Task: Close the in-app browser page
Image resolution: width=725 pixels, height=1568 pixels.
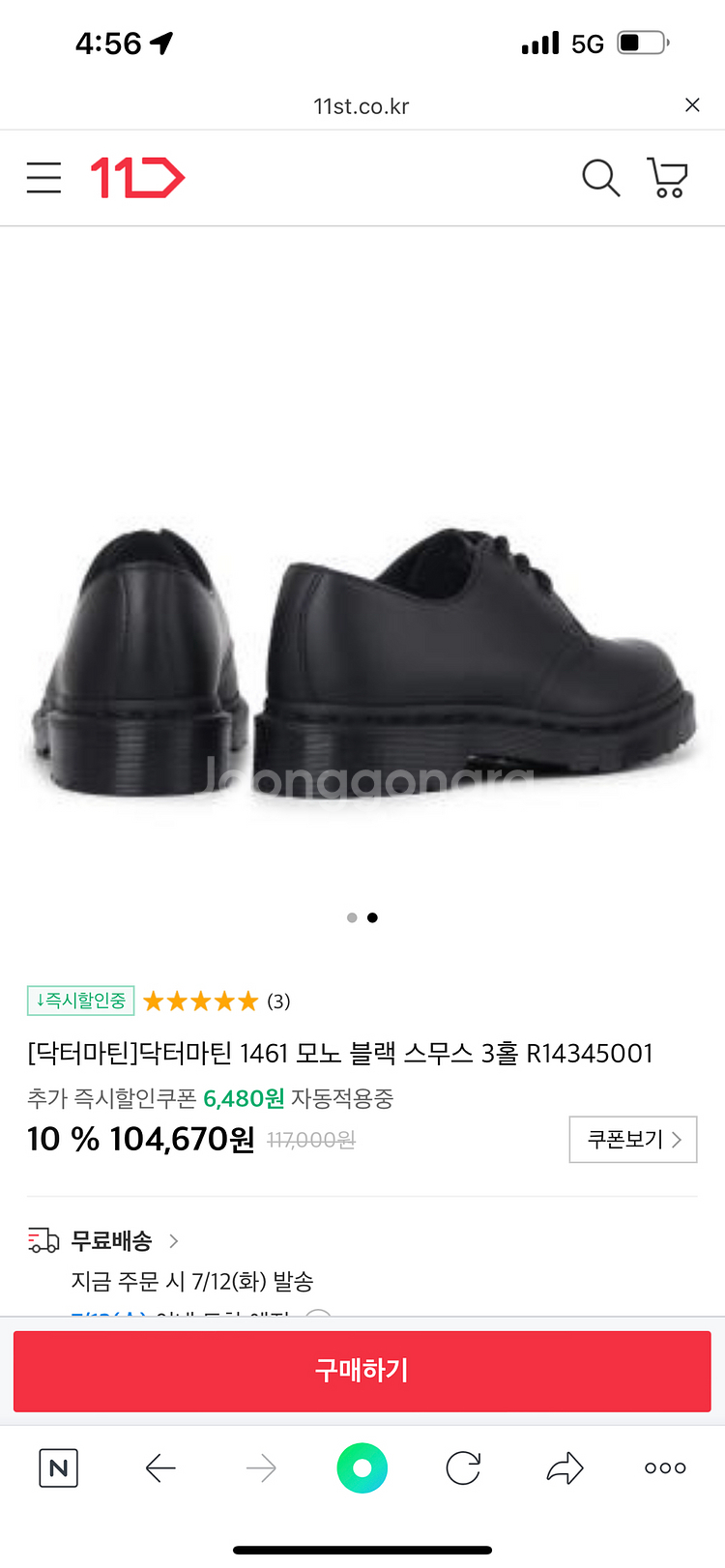Action: 692,105
